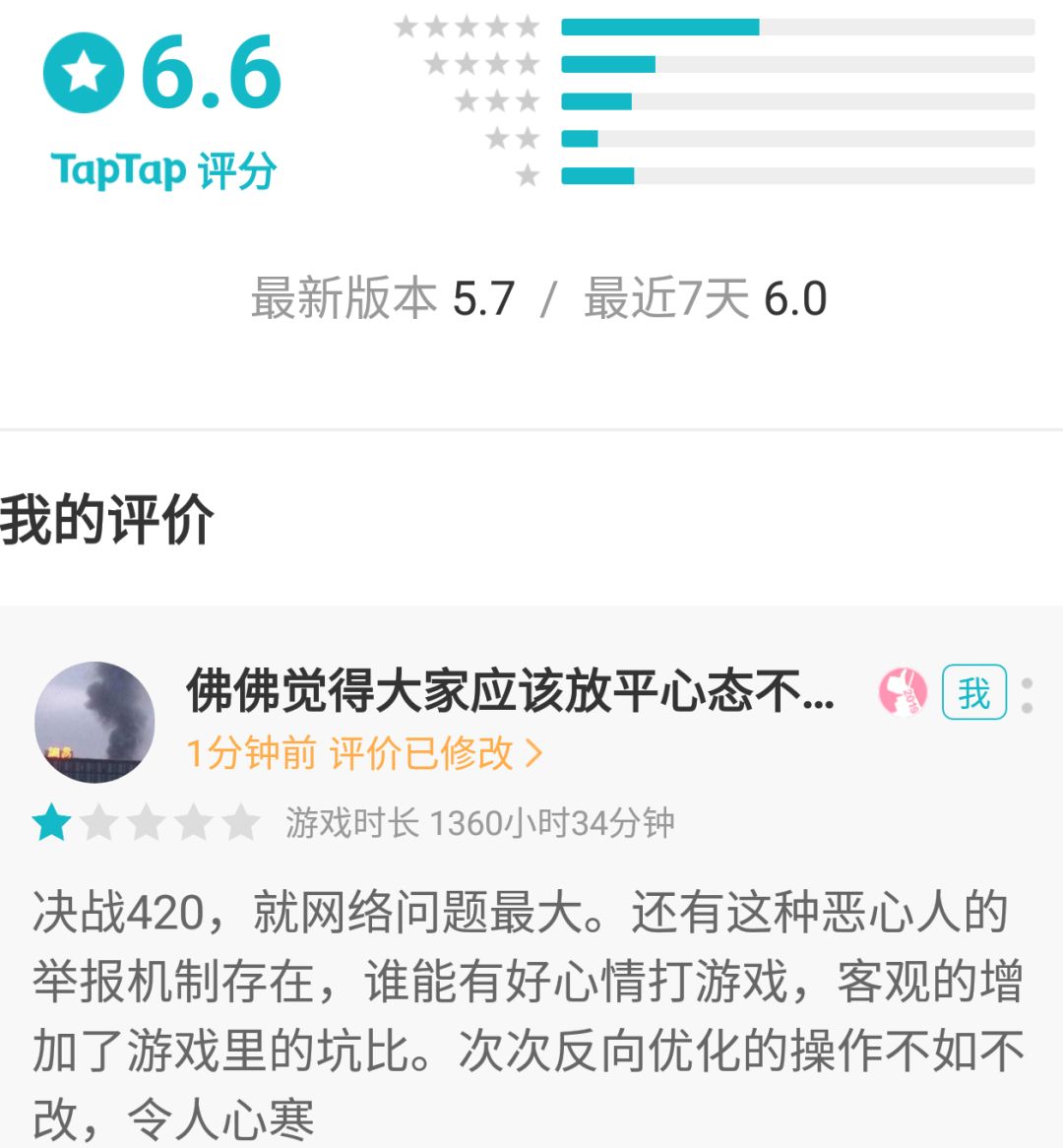Tap the two-star row icons
1063x1148 pixels.
click(x=512, y=137)
